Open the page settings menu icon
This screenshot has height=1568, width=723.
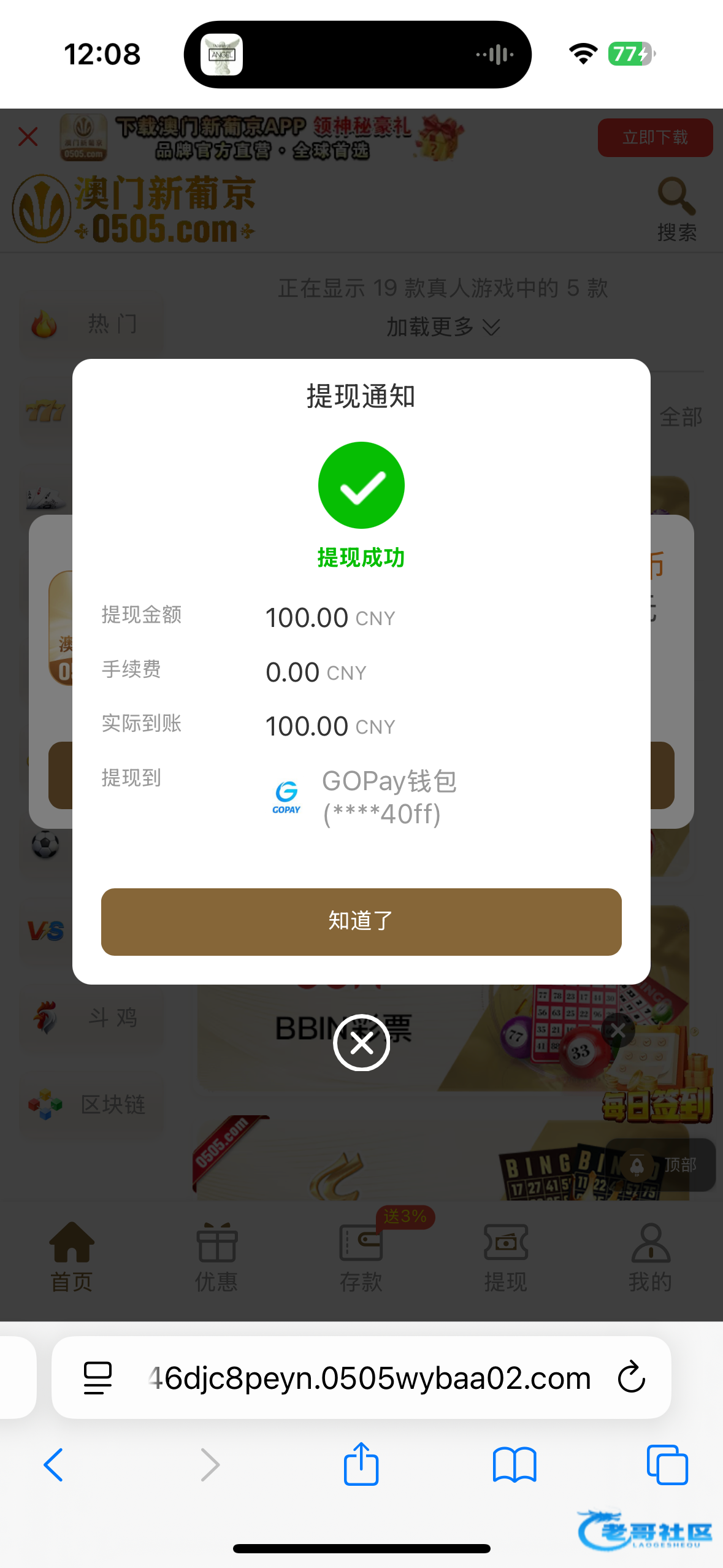coord(98,1378)
